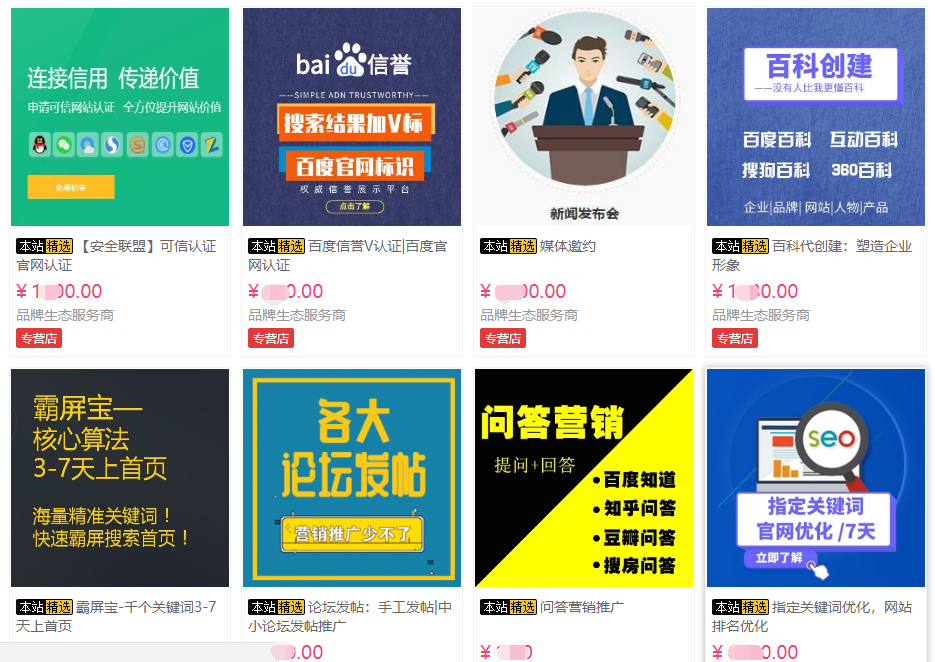Open the 百科代创建 product card
The width and height of the screenshot is (935, 662).
[815, 117]
